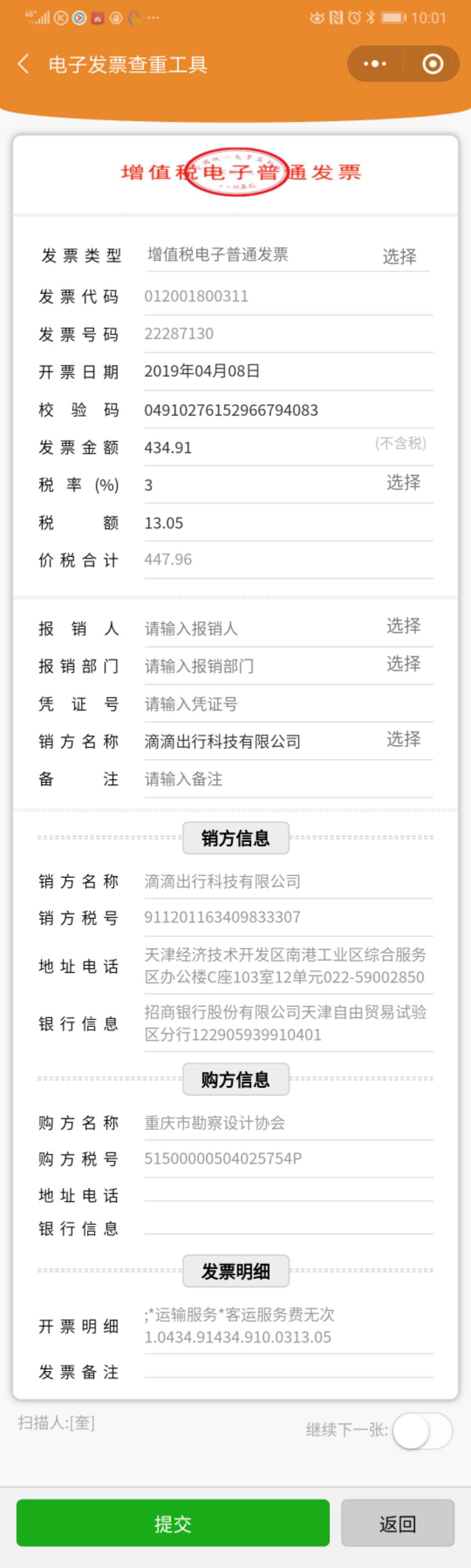This screenshot has height=1568, width=471.
Task: Open the mini program more options menu
Action: (x=375, y=64)
